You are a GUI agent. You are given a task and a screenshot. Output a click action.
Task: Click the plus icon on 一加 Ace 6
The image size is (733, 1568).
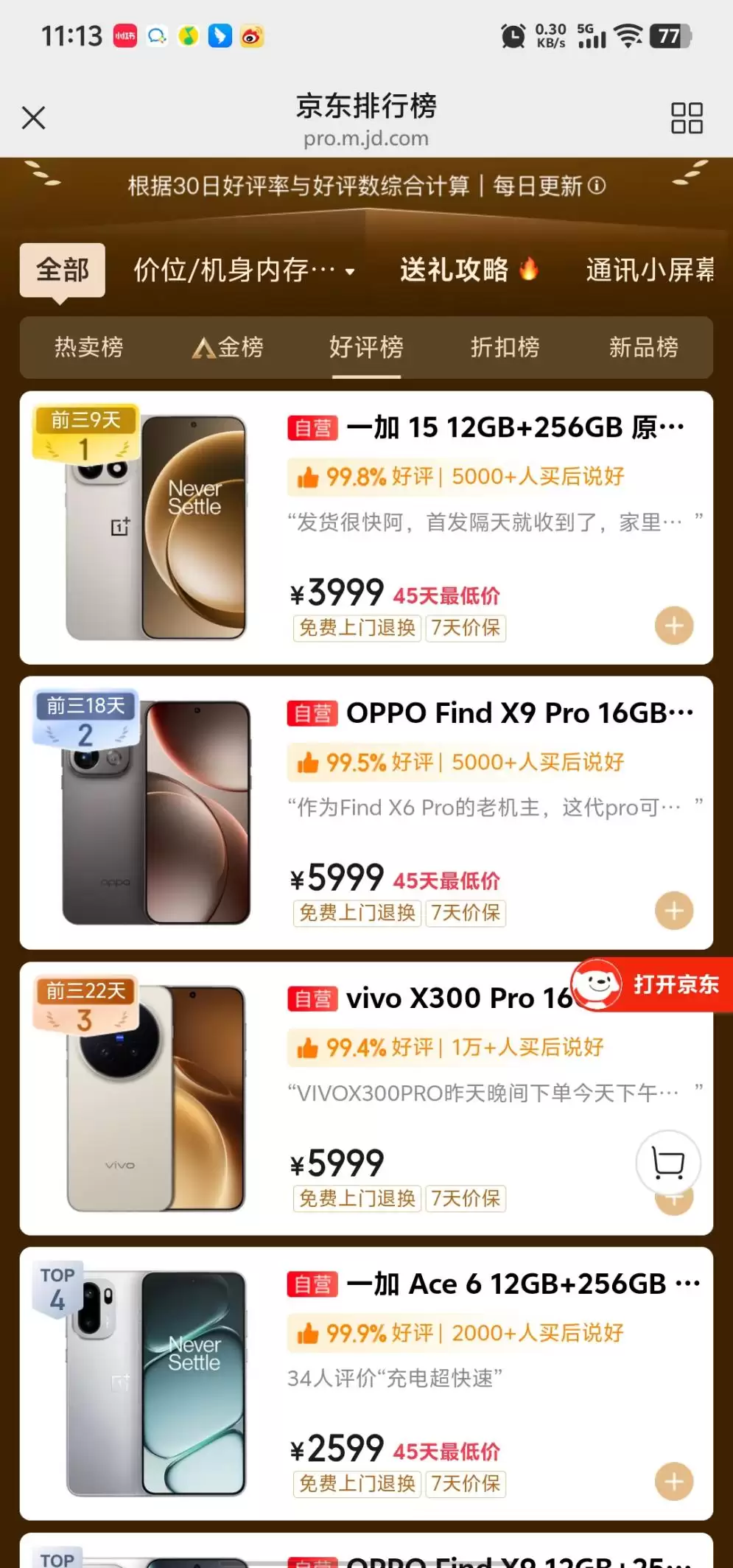point(673,1480)
